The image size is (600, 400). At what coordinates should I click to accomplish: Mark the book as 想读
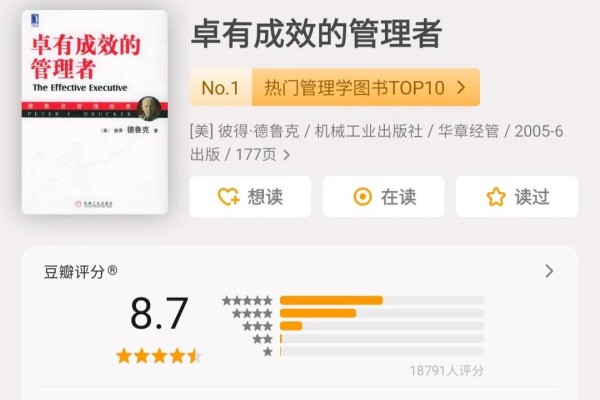250,197
